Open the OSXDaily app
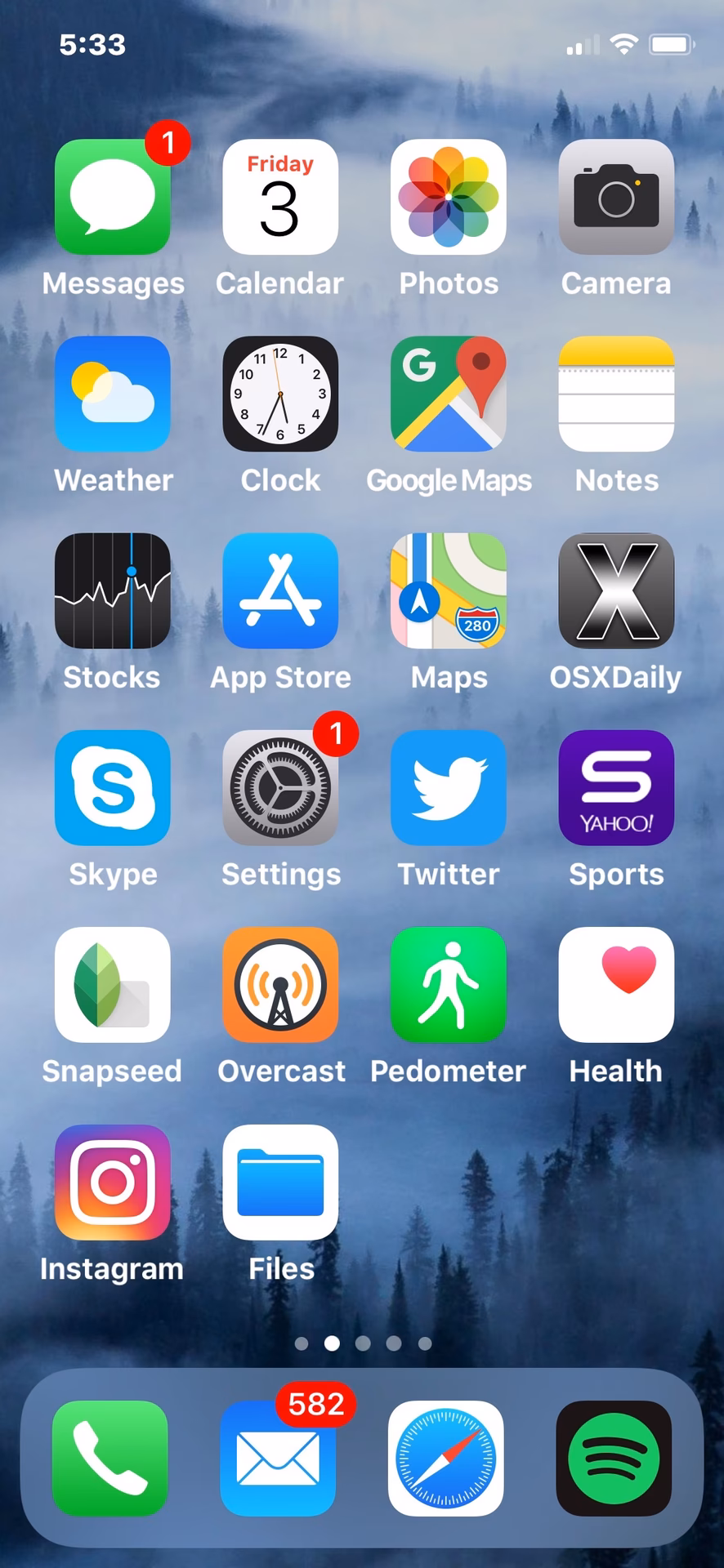The width and height of the screenshot is (724, 1568). [x=615, y=591]
